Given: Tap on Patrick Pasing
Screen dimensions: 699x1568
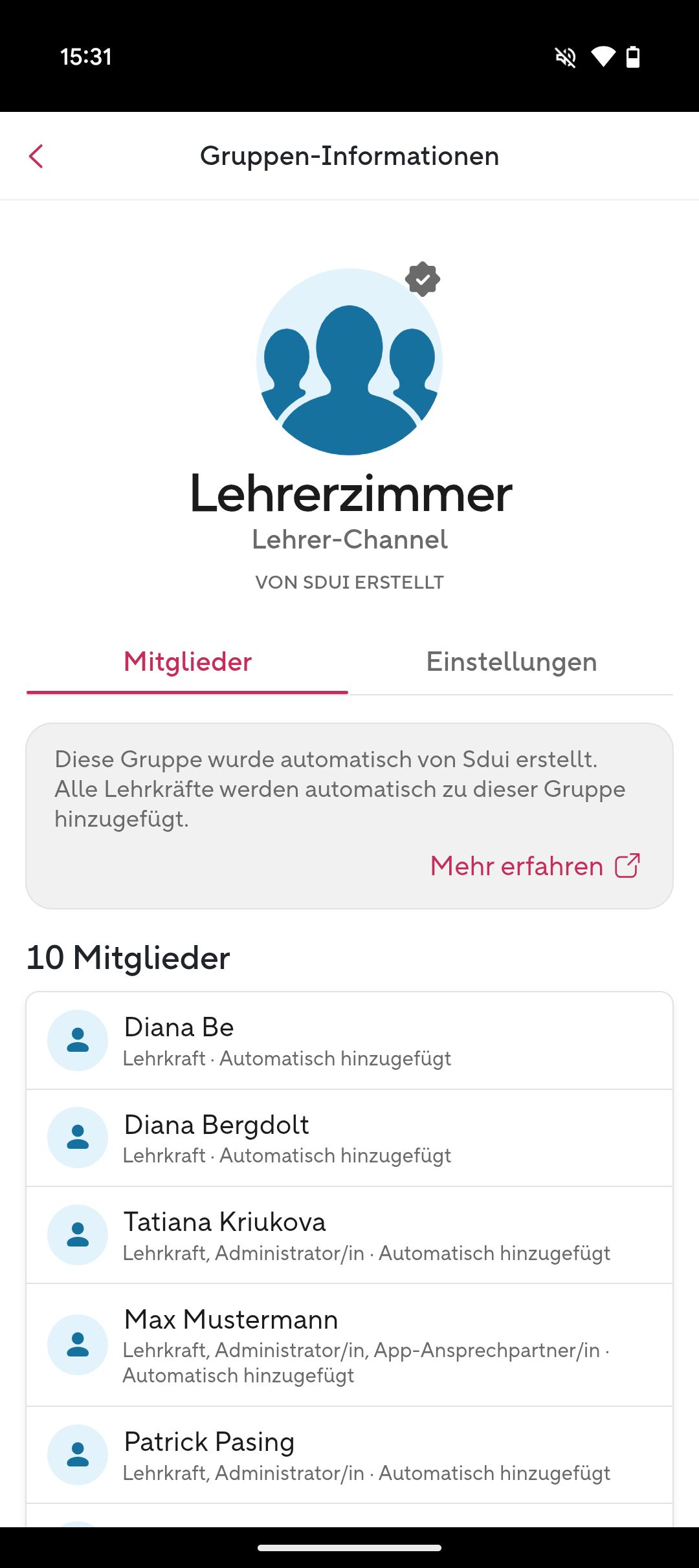Looking at the screenshot, I should [349, 1455].
